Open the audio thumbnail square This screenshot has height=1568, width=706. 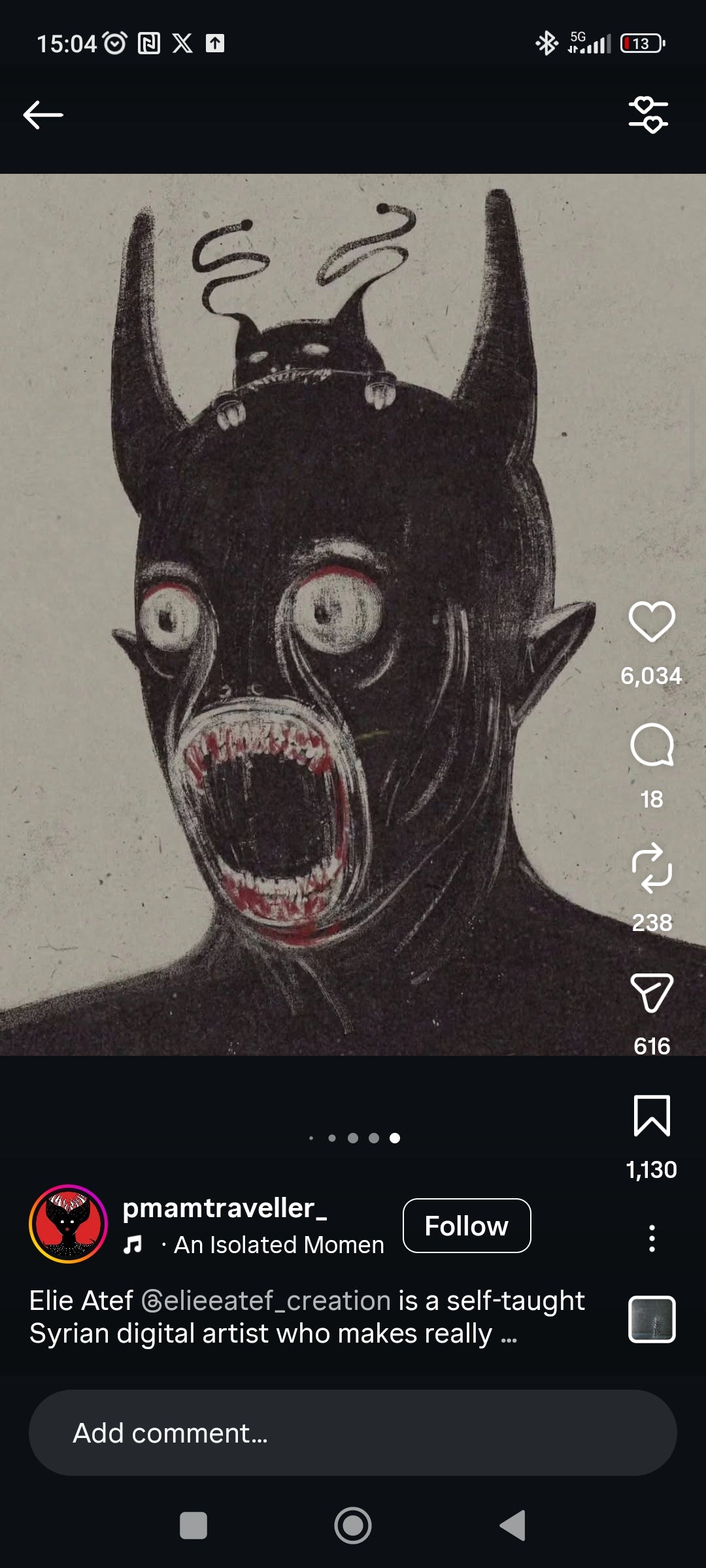(x=651, y=1319)
